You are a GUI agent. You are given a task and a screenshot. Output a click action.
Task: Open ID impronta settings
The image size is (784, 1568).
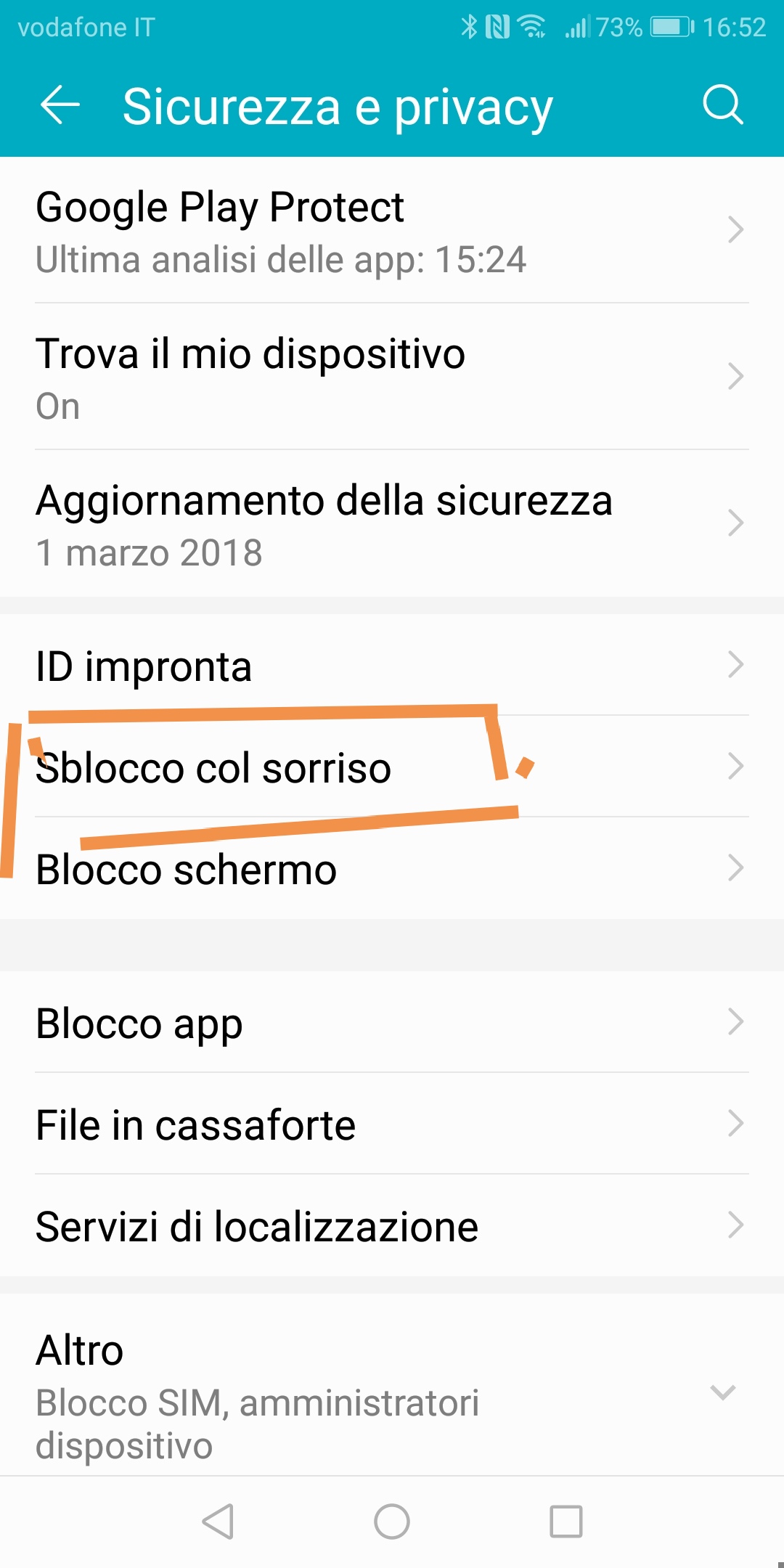(x=392, y=665)
